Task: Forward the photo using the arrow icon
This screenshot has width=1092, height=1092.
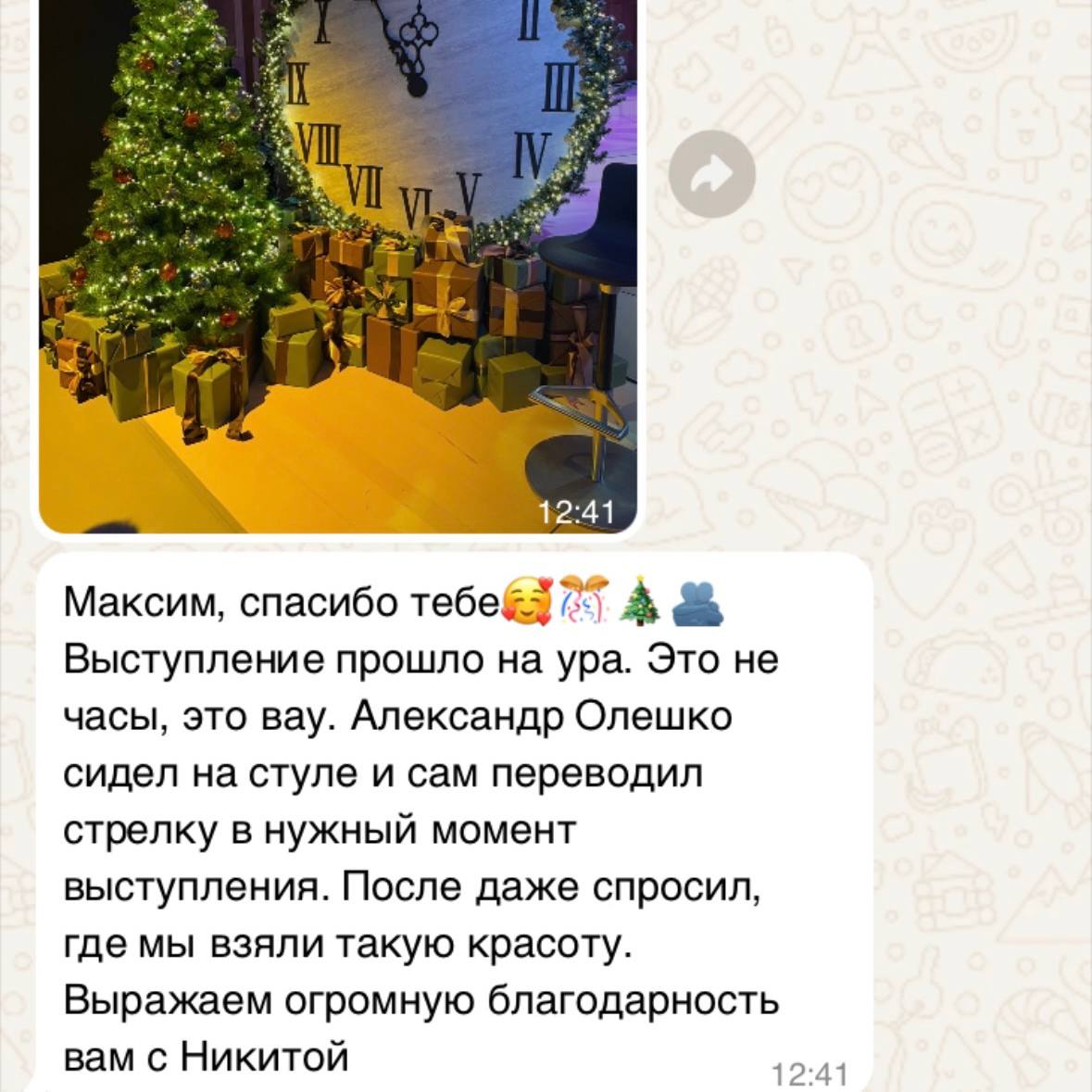Action: (712, 174)
